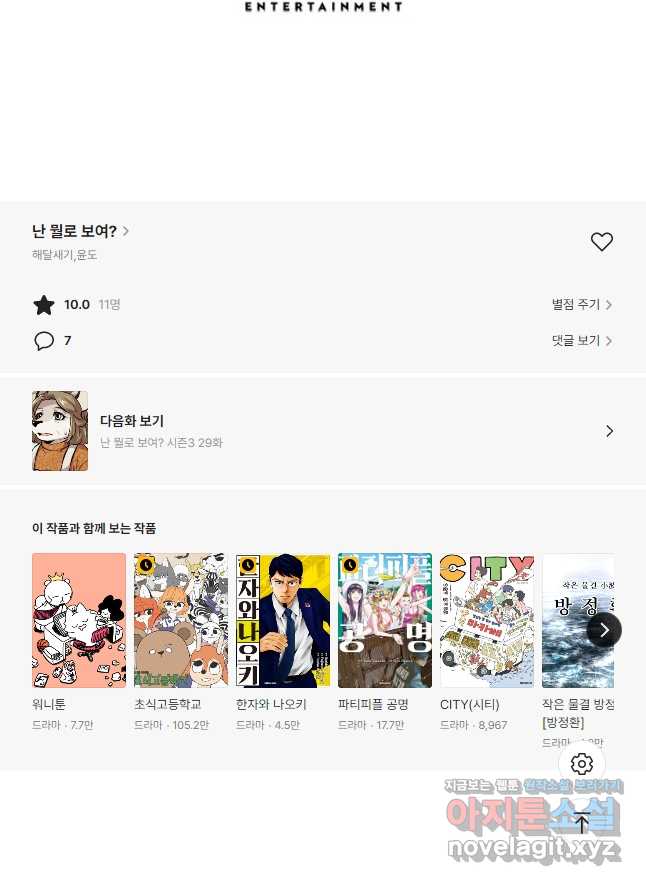Open the 난 뭘로 보여? title page

80,231
